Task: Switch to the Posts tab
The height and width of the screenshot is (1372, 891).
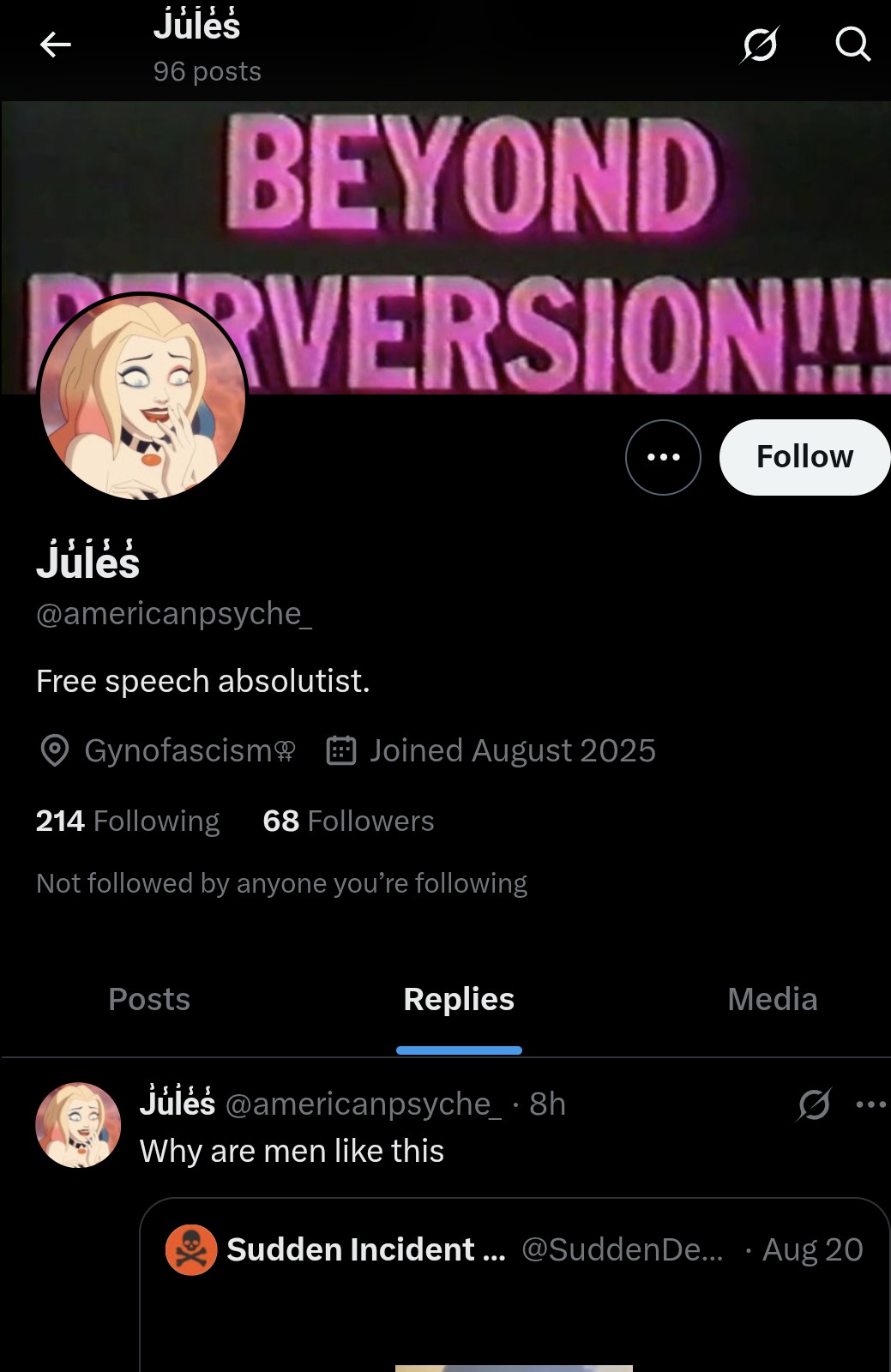Action: (149, 999)
